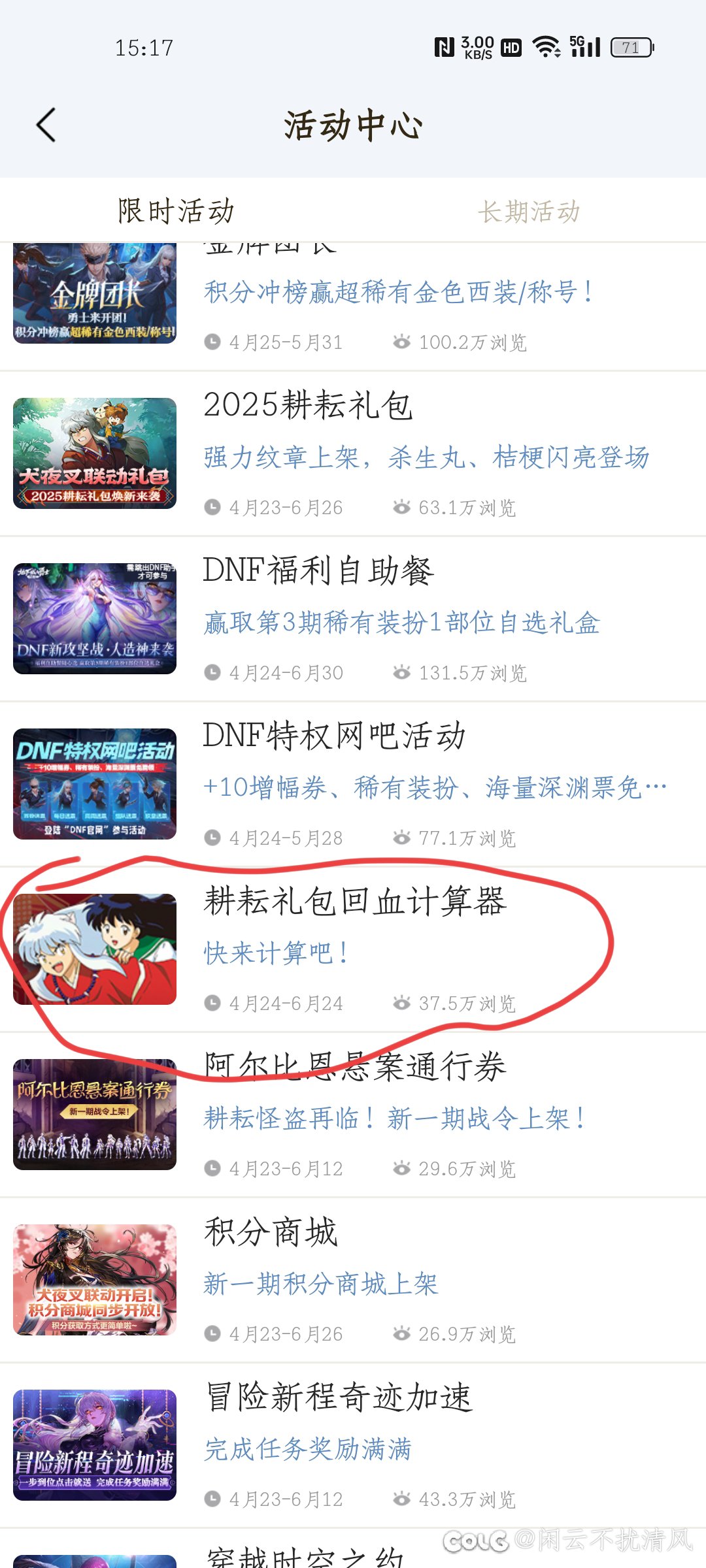
Task: Go back using the top-left arrow
Action: (46, 125)
